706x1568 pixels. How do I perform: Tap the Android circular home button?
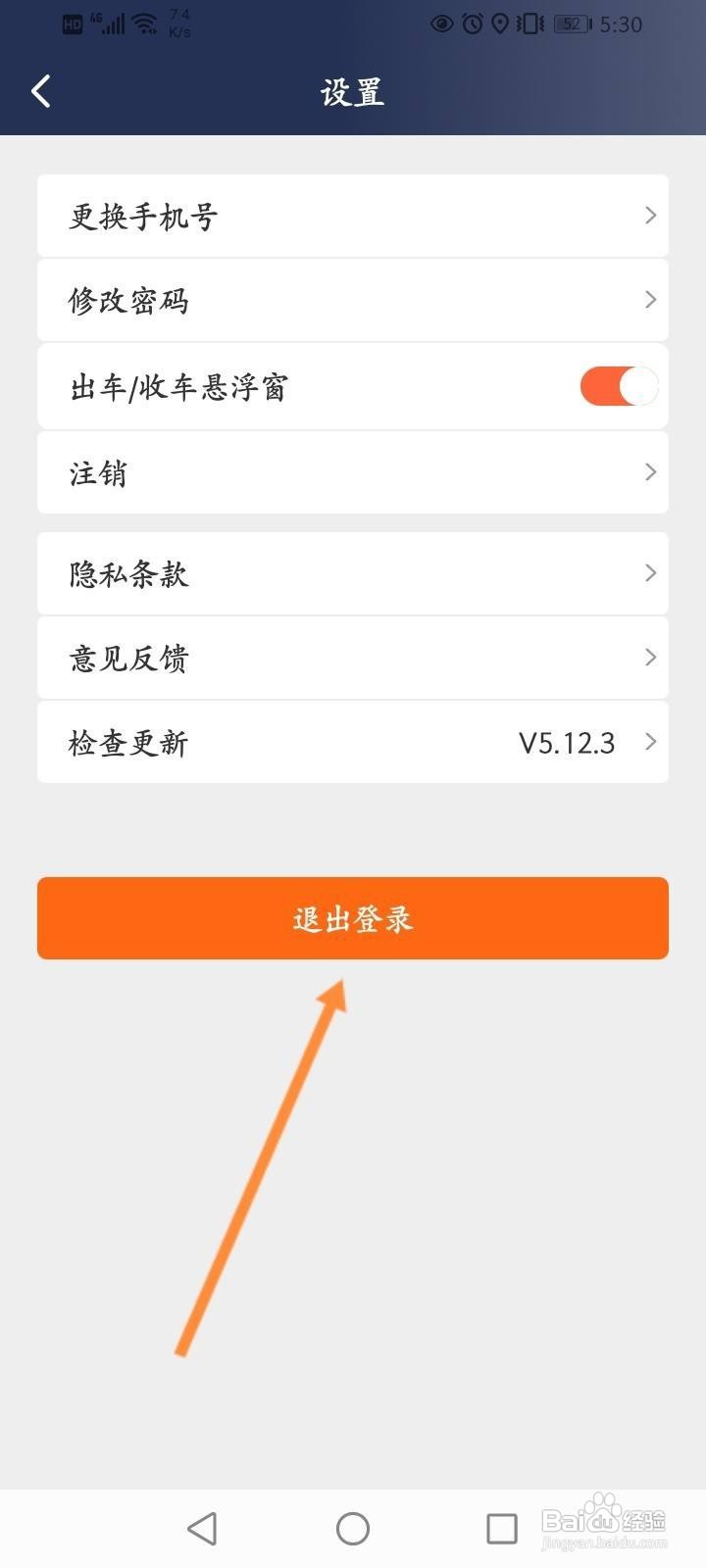(x=352, y=1526)
